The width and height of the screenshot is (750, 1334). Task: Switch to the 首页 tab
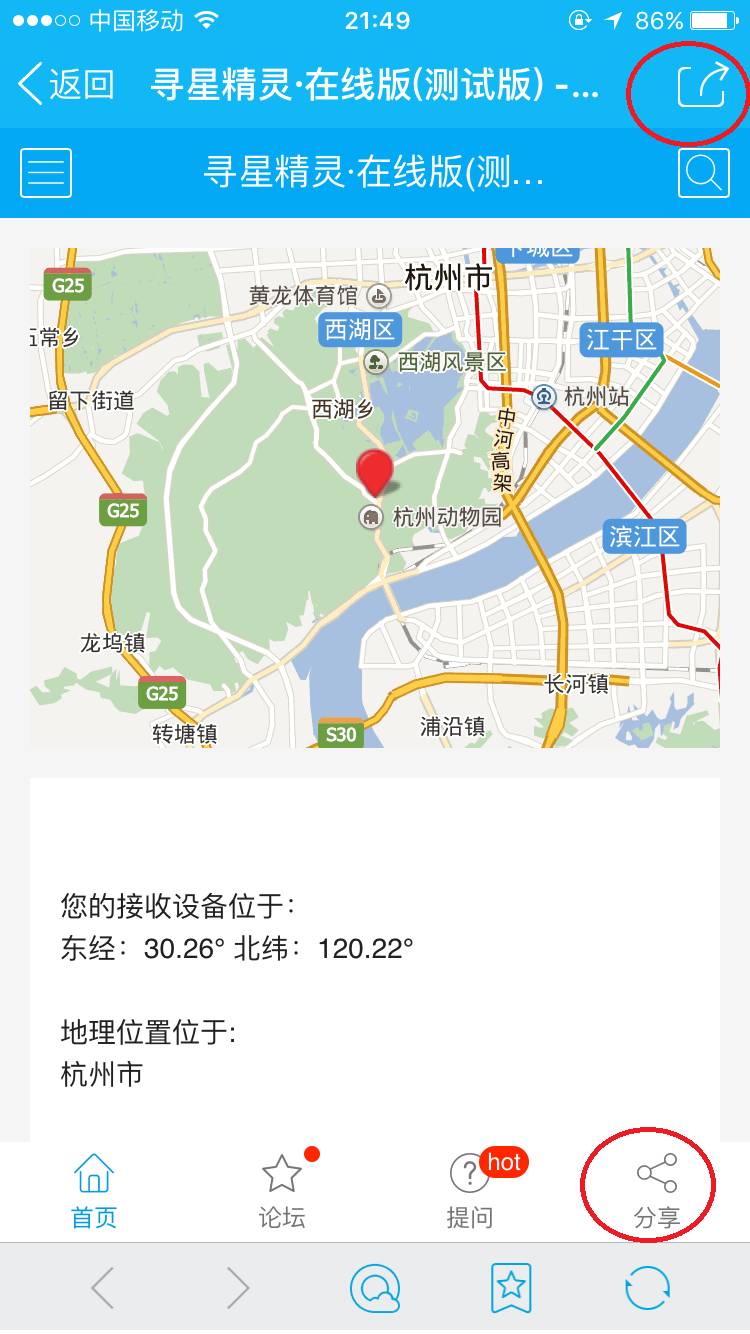tap(94, 1190)
